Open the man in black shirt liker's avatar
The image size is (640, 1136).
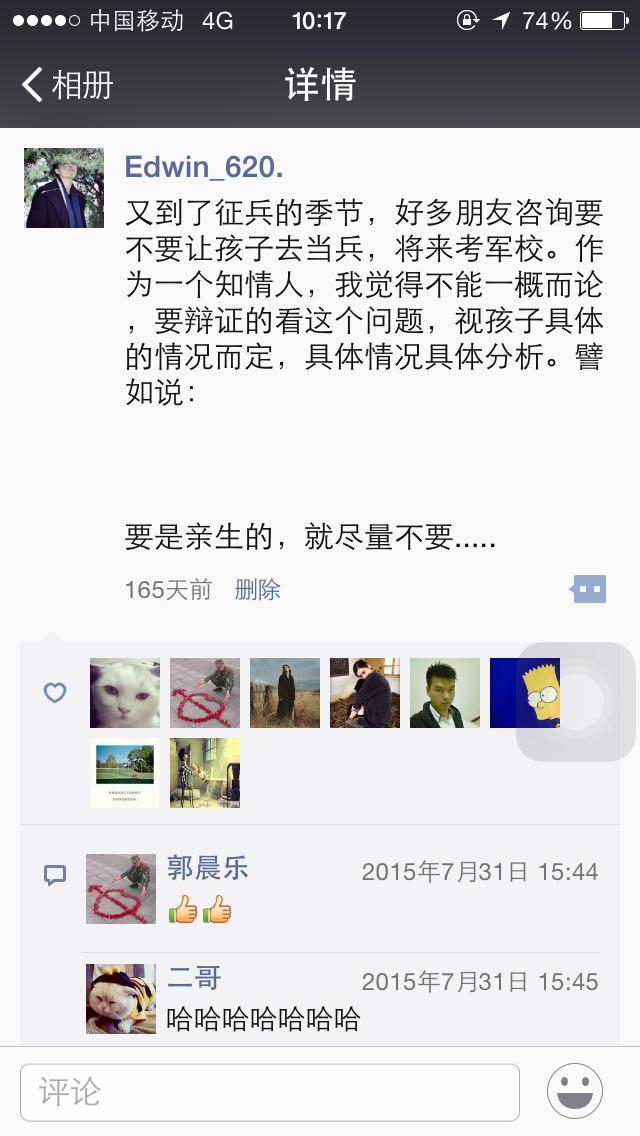(445, 693)
